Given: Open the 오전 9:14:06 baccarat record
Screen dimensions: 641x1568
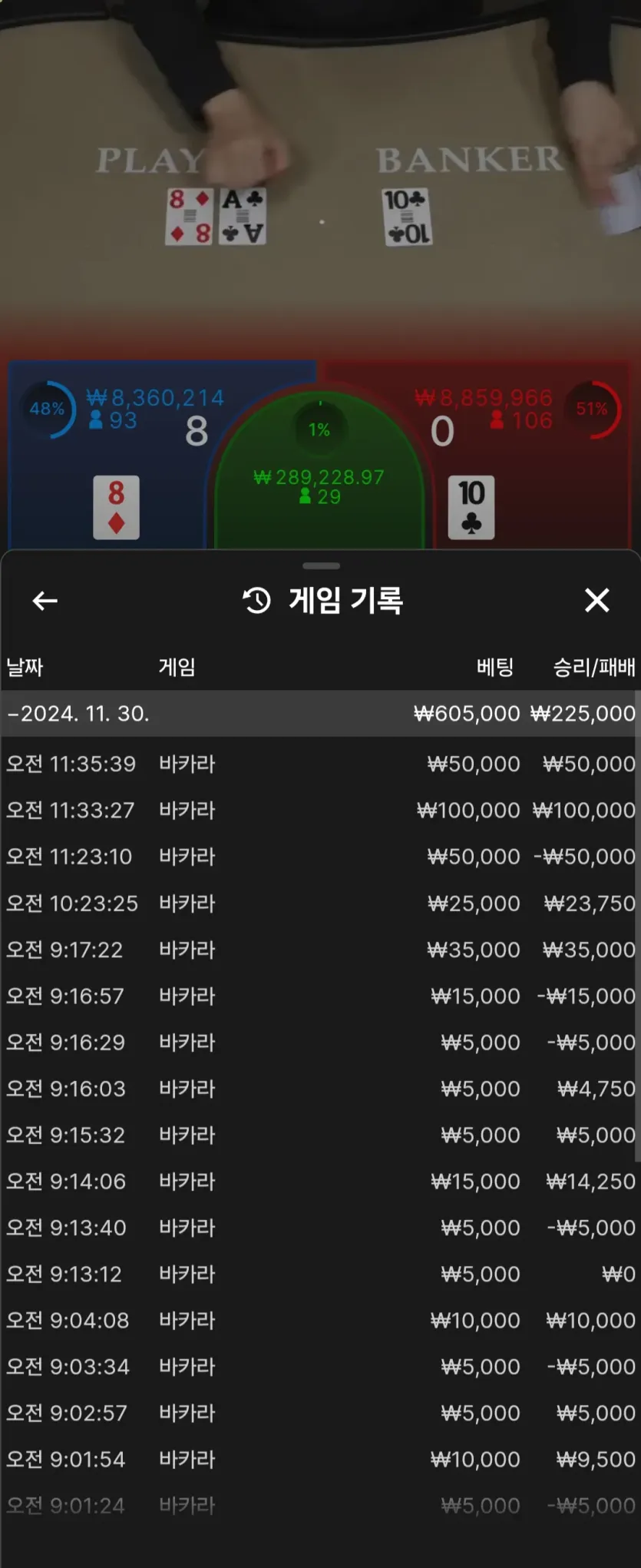Looking at the screenshot, I should [x=319, y=1181].
